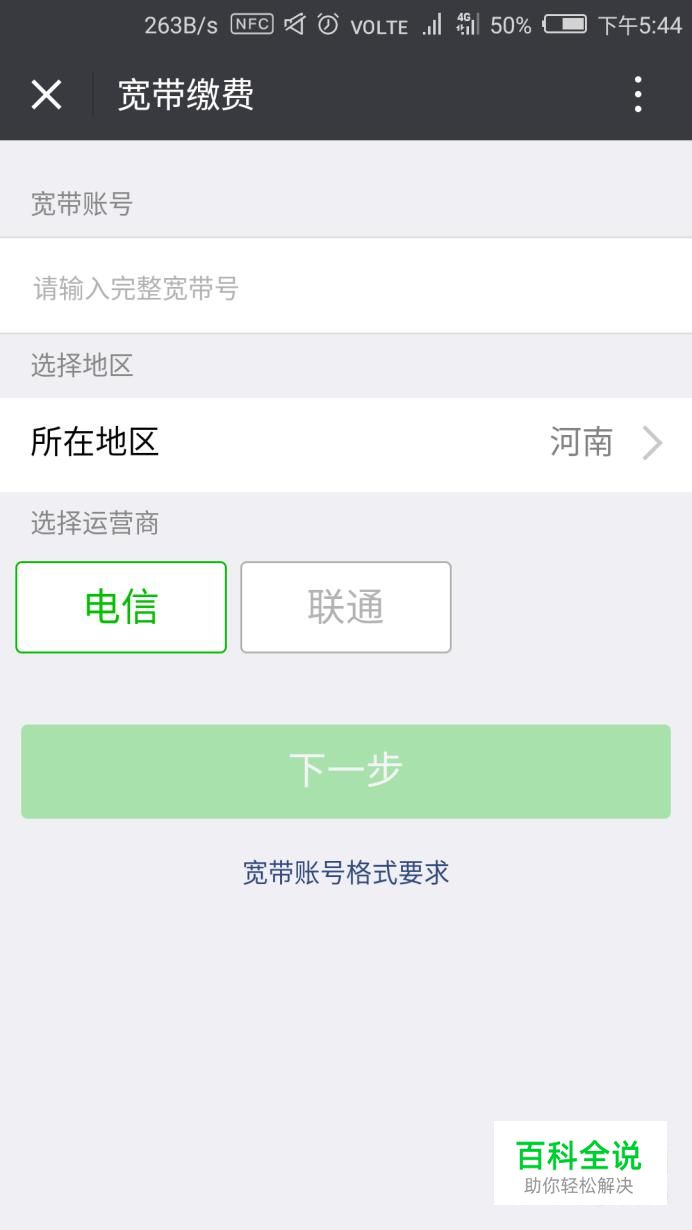Image resolution: width=692 pixels, height=1230 pixels.
Task: Close the 宽带缴费 page
Action: (46, 95)
